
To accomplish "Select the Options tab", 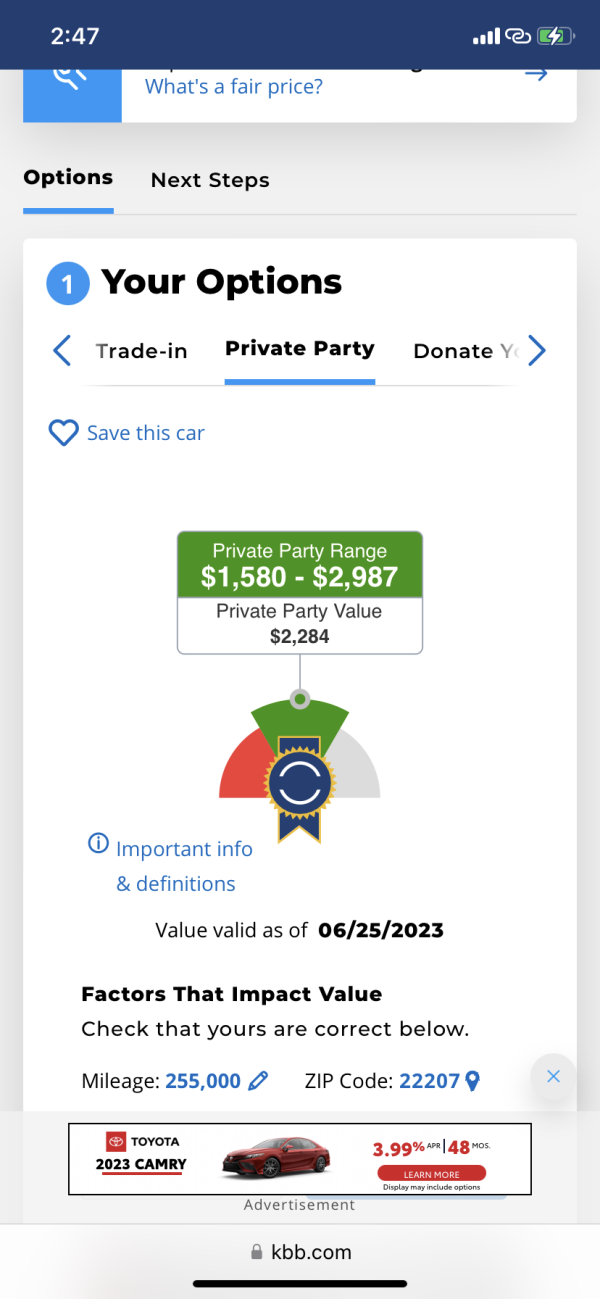I will tap(68, 178).
